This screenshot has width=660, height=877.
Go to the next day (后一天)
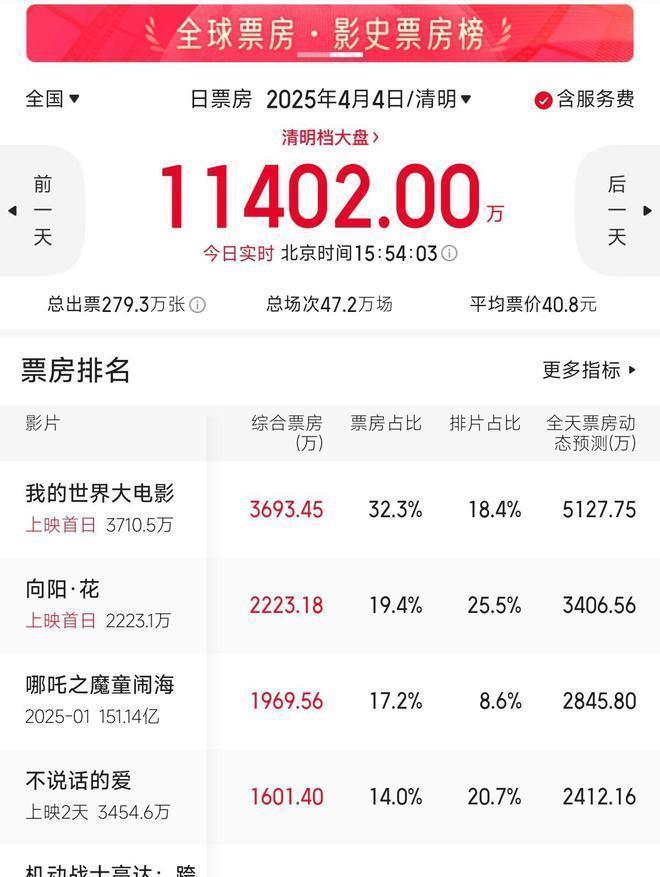coord(618,210)
